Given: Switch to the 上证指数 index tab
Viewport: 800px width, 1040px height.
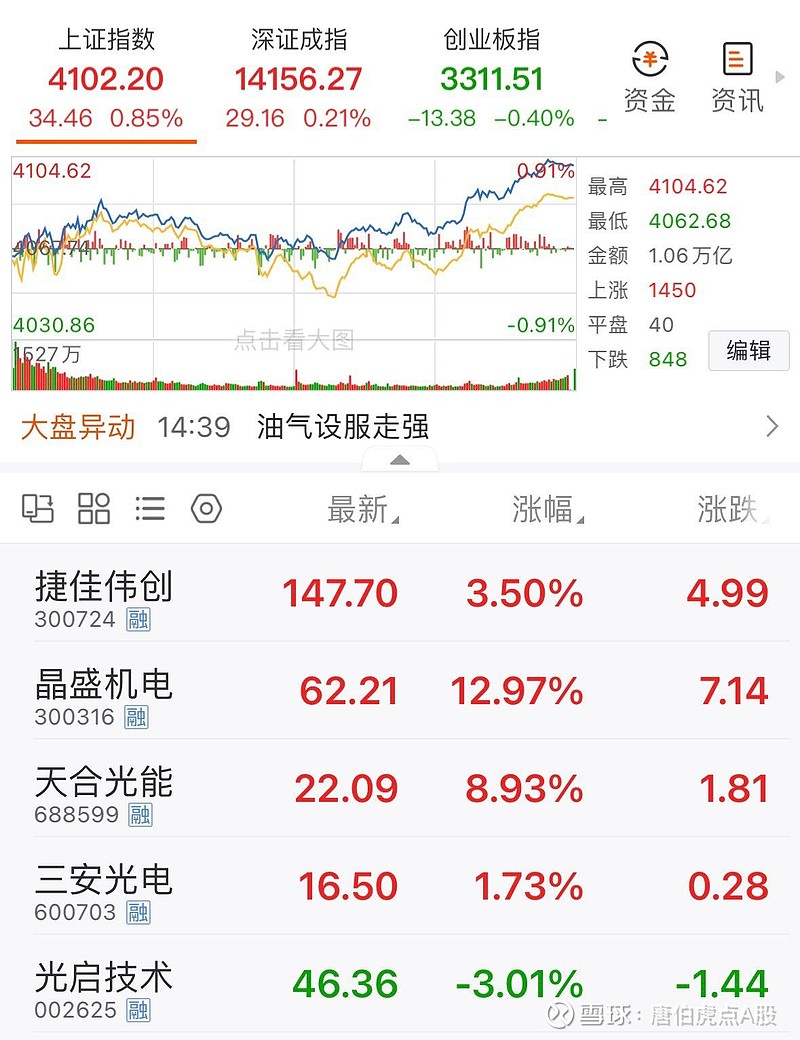Looking at the screenshot, I should (x=104, y=80).
